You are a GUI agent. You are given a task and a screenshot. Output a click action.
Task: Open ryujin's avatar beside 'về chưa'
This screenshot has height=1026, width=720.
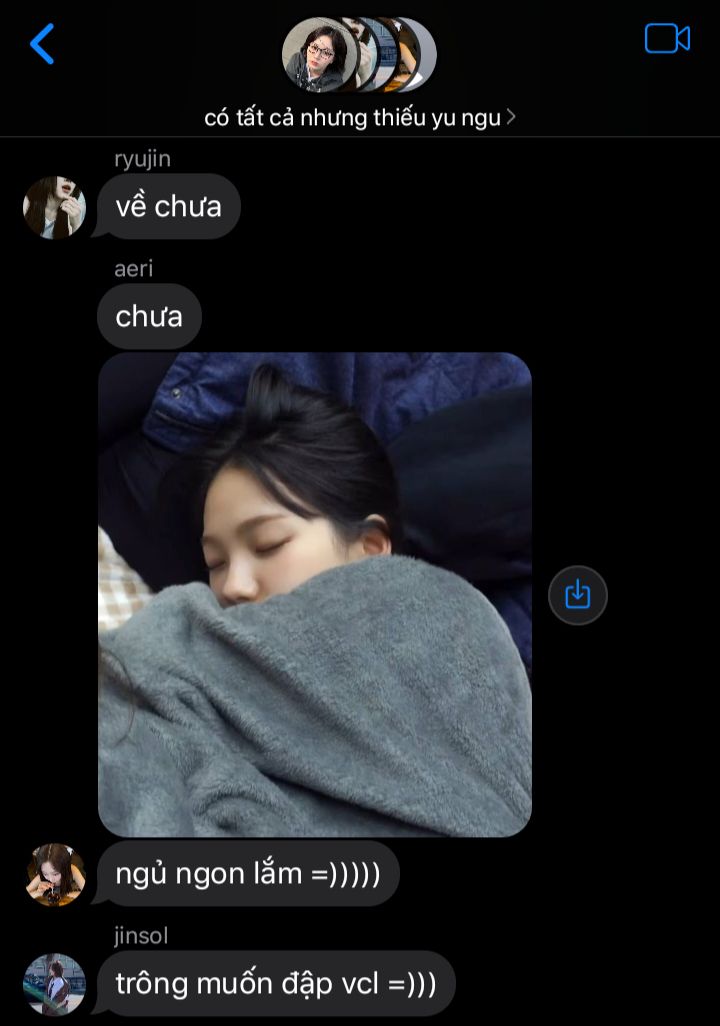[x=54, y=208]
